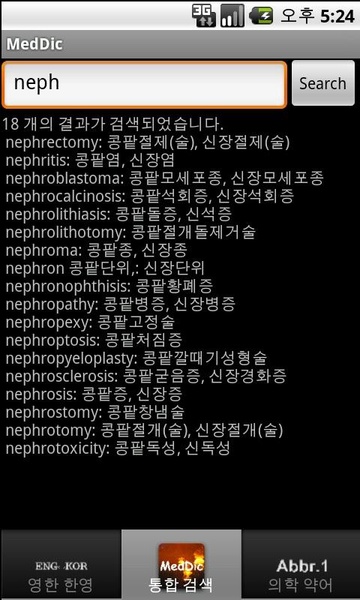The width and height of the screenshot is (360, 600).
Task: Select the 통합 검색 MedDic tab
Action: [x=181, y=565]
